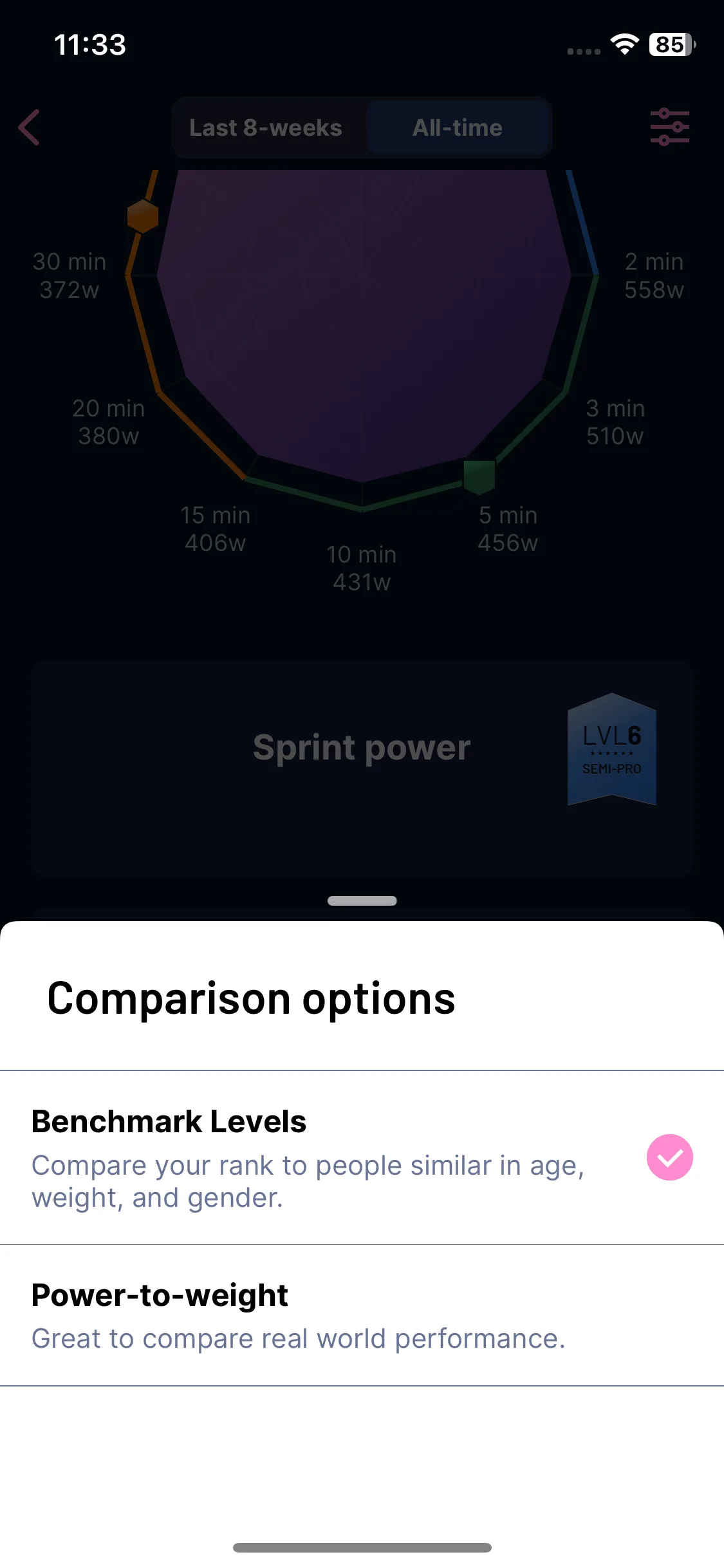Switch to the Last 8-weeks tab
Image resolution: width=724 pixels, height=1568 pixels.
(266, 127)
